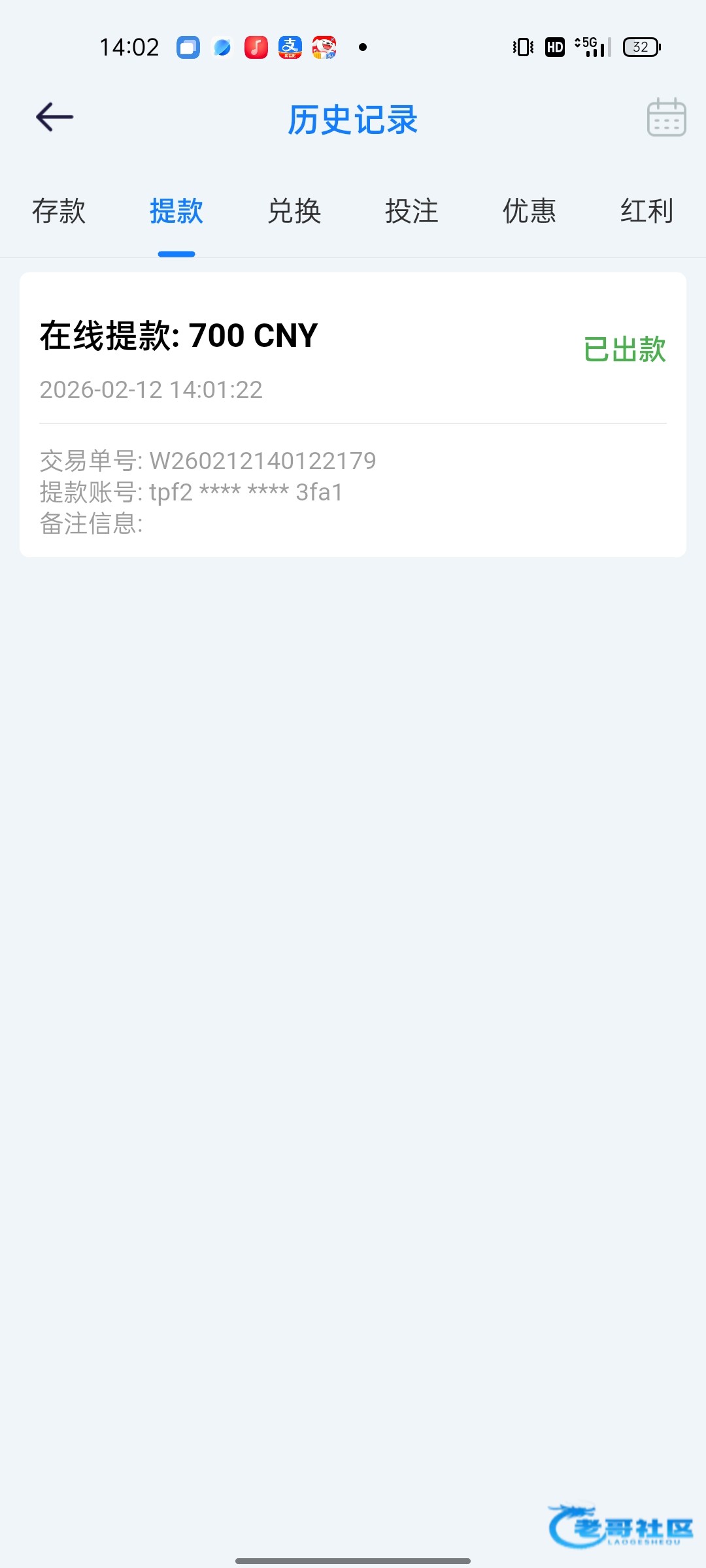Go back using the arrow icon
This screenshot has height=1568, width=706.
(x=54, y=118)
